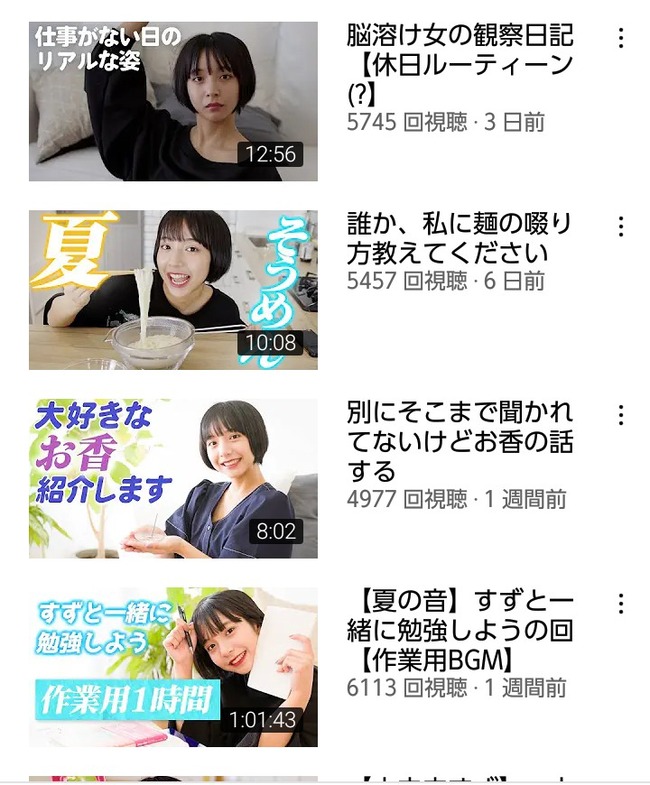Open the 8:02 お香紹介 video thumbnail
The image size is (650, 785).
[x=173, y=478]
